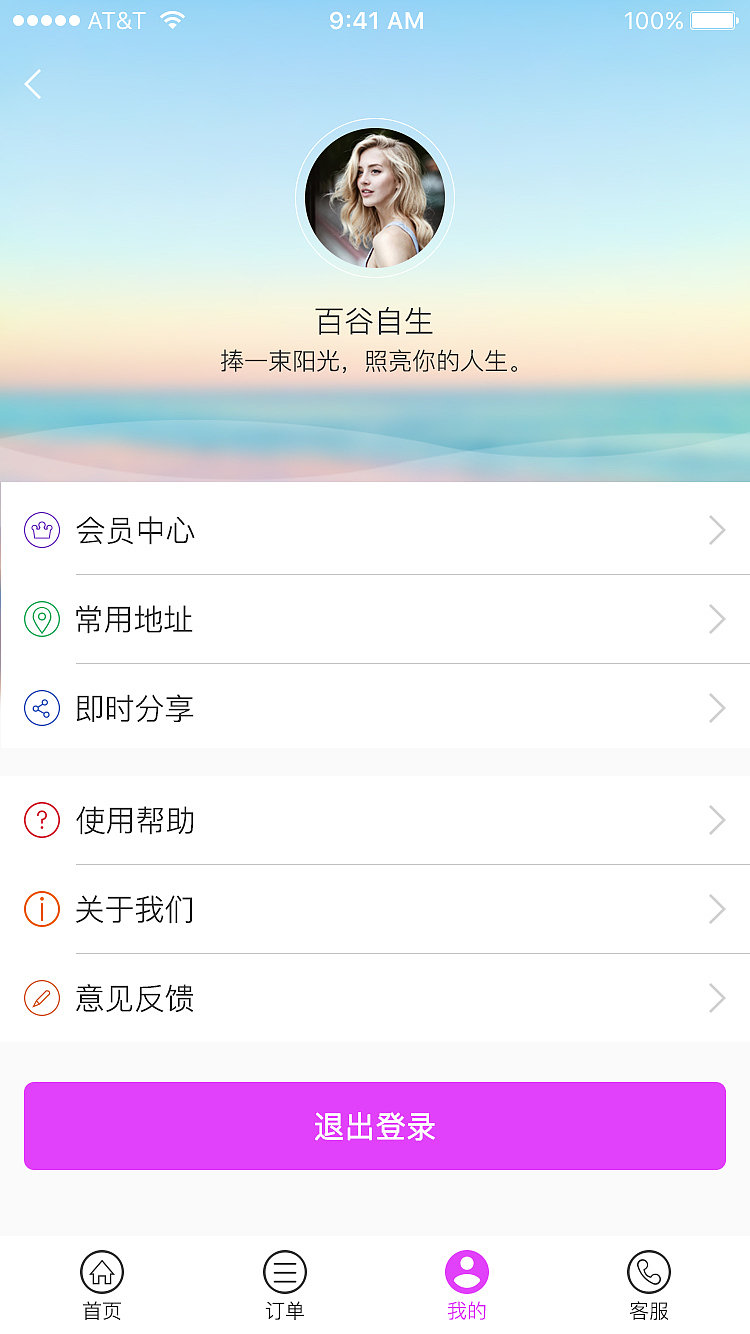Select the crown icon beside 会员中心
The width and height of the screenshot is (750, 1334).
[x=41, y=530]
